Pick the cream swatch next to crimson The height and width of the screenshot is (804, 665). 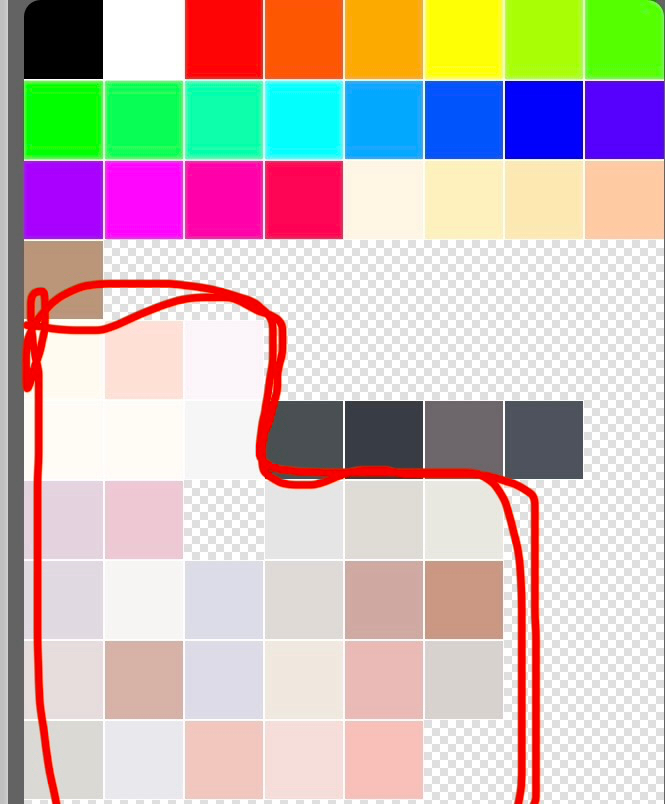[x=383, y=199]
